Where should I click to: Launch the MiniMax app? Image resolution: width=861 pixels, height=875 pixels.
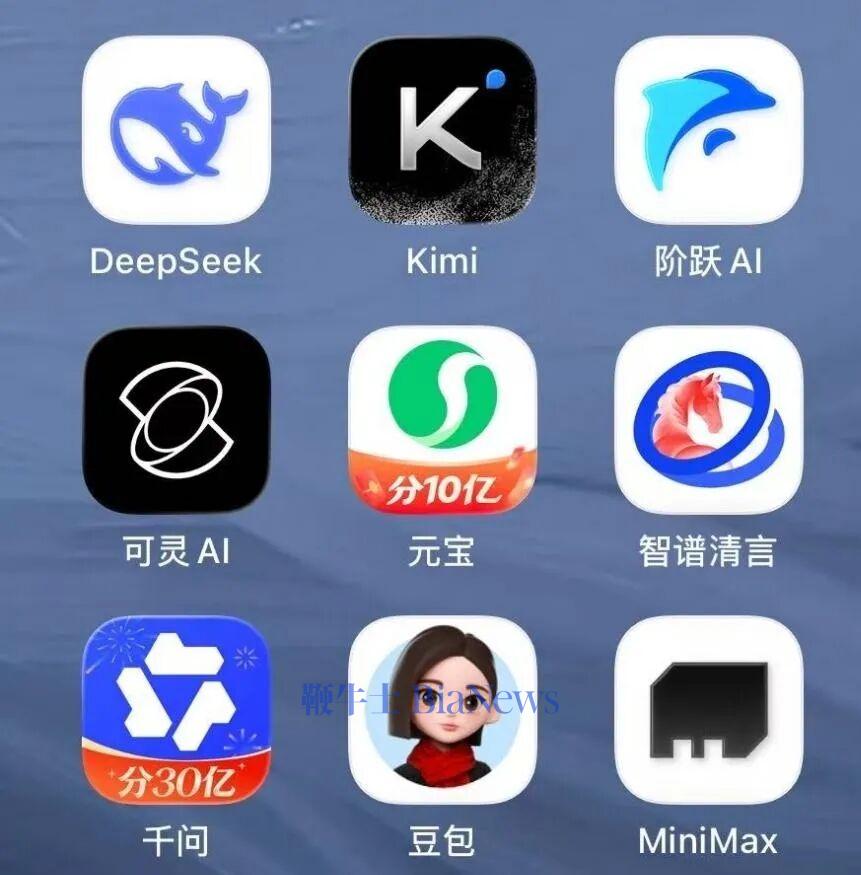coord(708,710)
